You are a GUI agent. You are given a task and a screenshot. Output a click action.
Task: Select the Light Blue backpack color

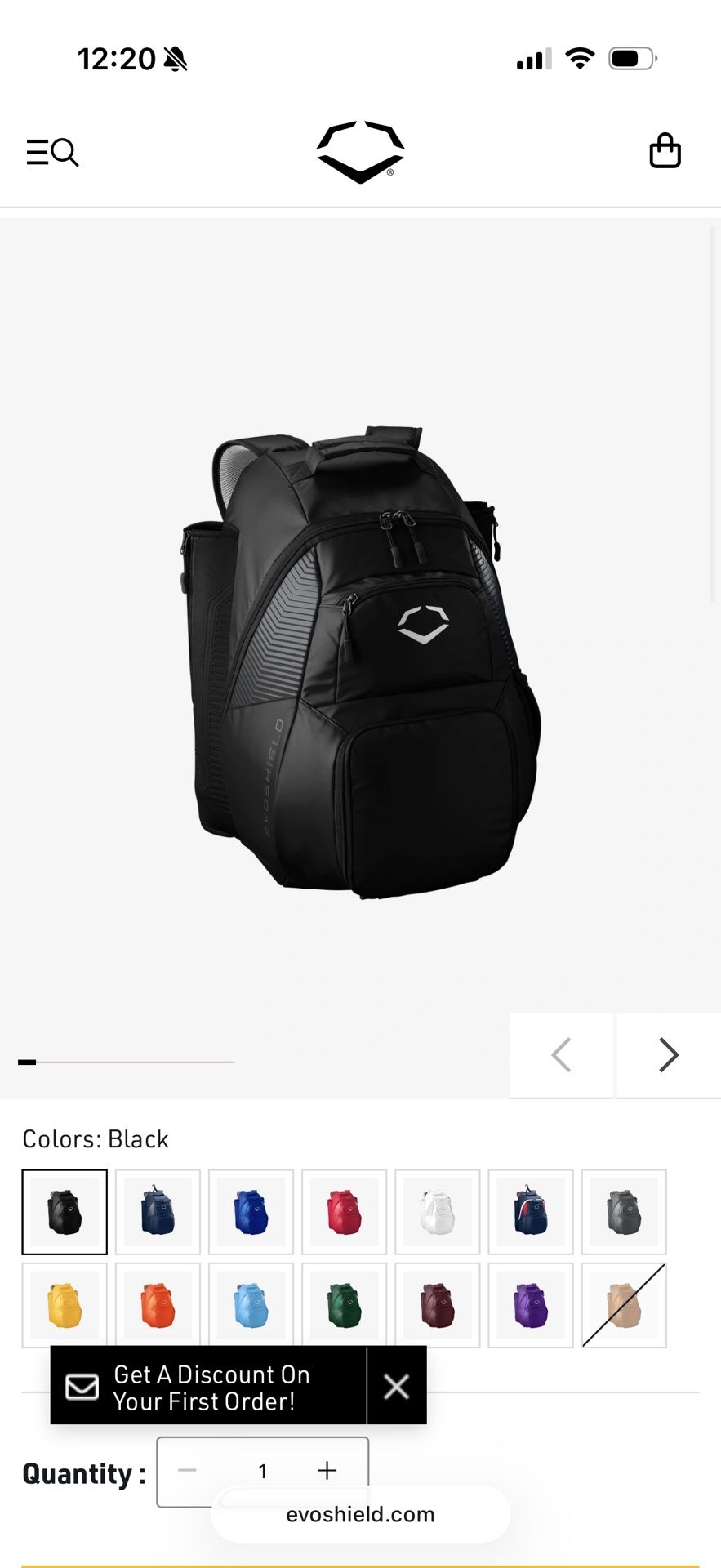(x=251, y=1305)
